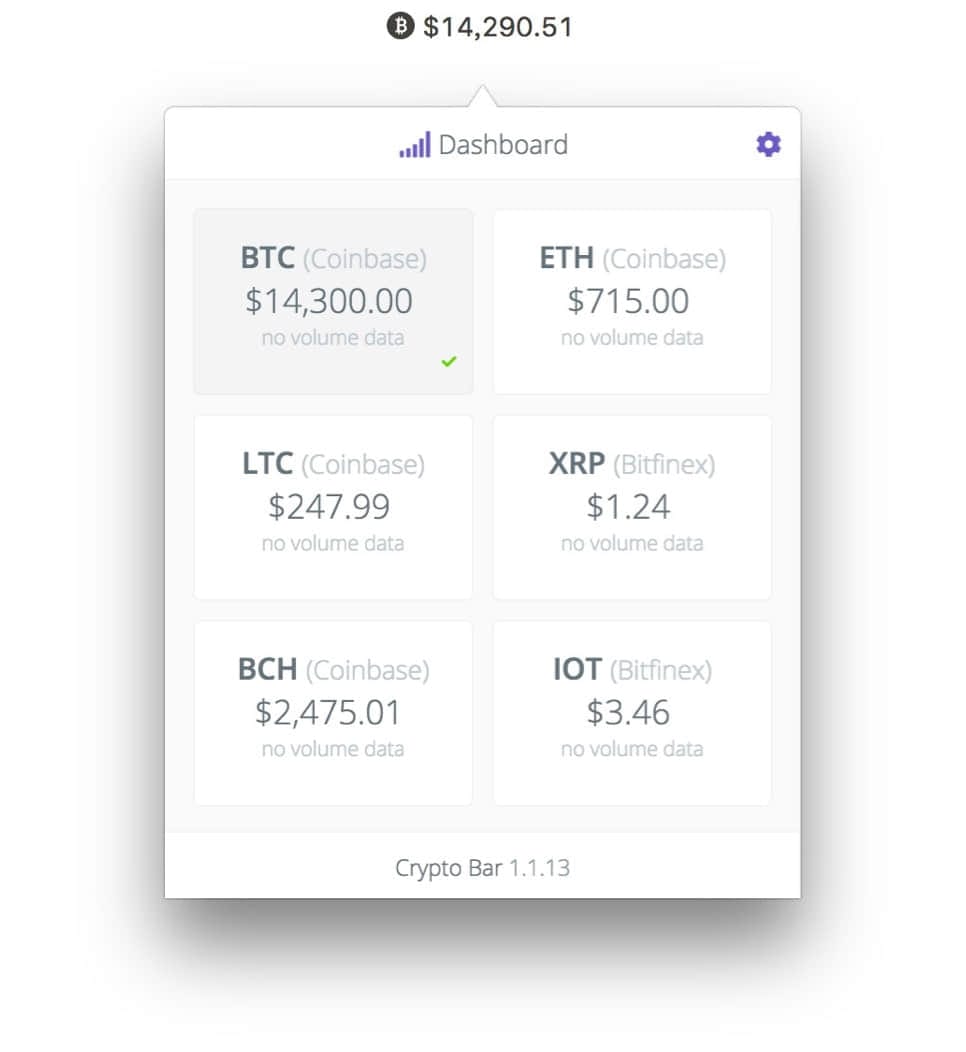Open the settings gear icon

[767, 145]
